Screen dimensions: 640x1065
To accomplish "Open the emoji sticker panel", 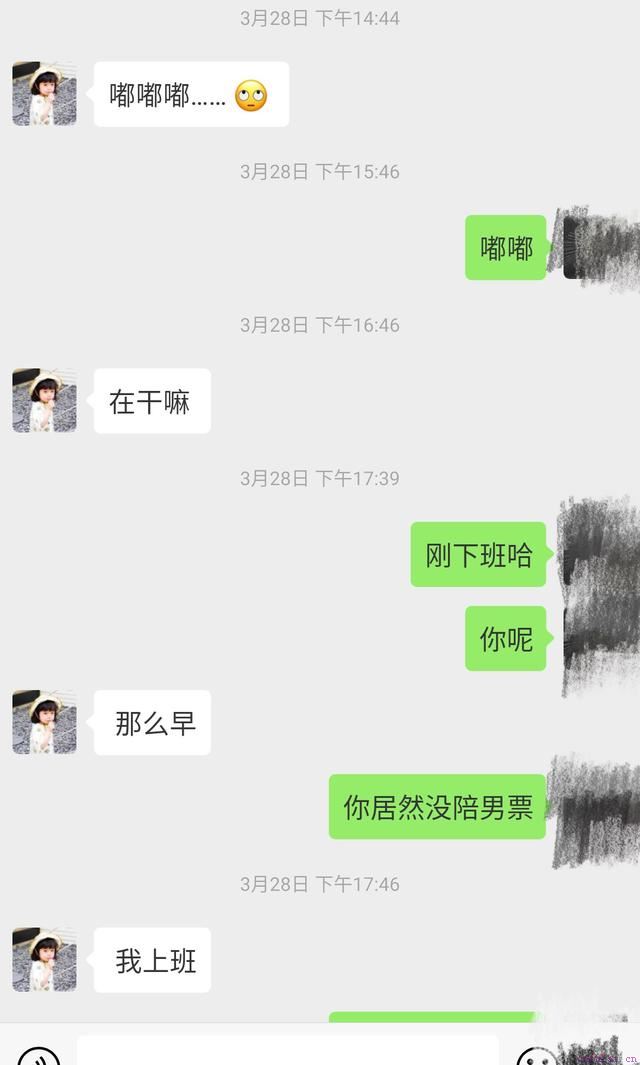I will pos(536,1057).
